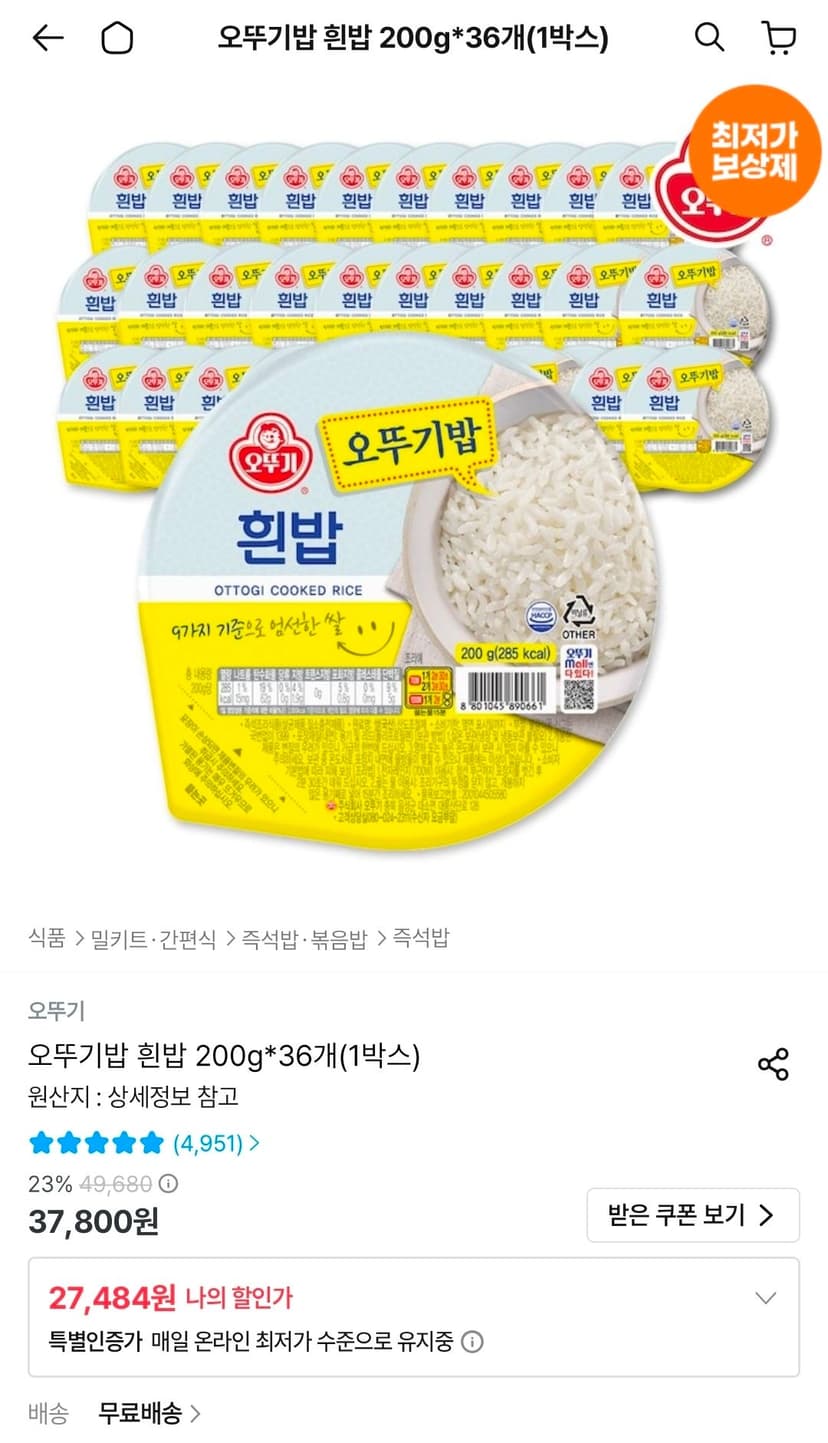Go back with the arrow icon
Screen dimensions: 828x1443
coord(47,38)
